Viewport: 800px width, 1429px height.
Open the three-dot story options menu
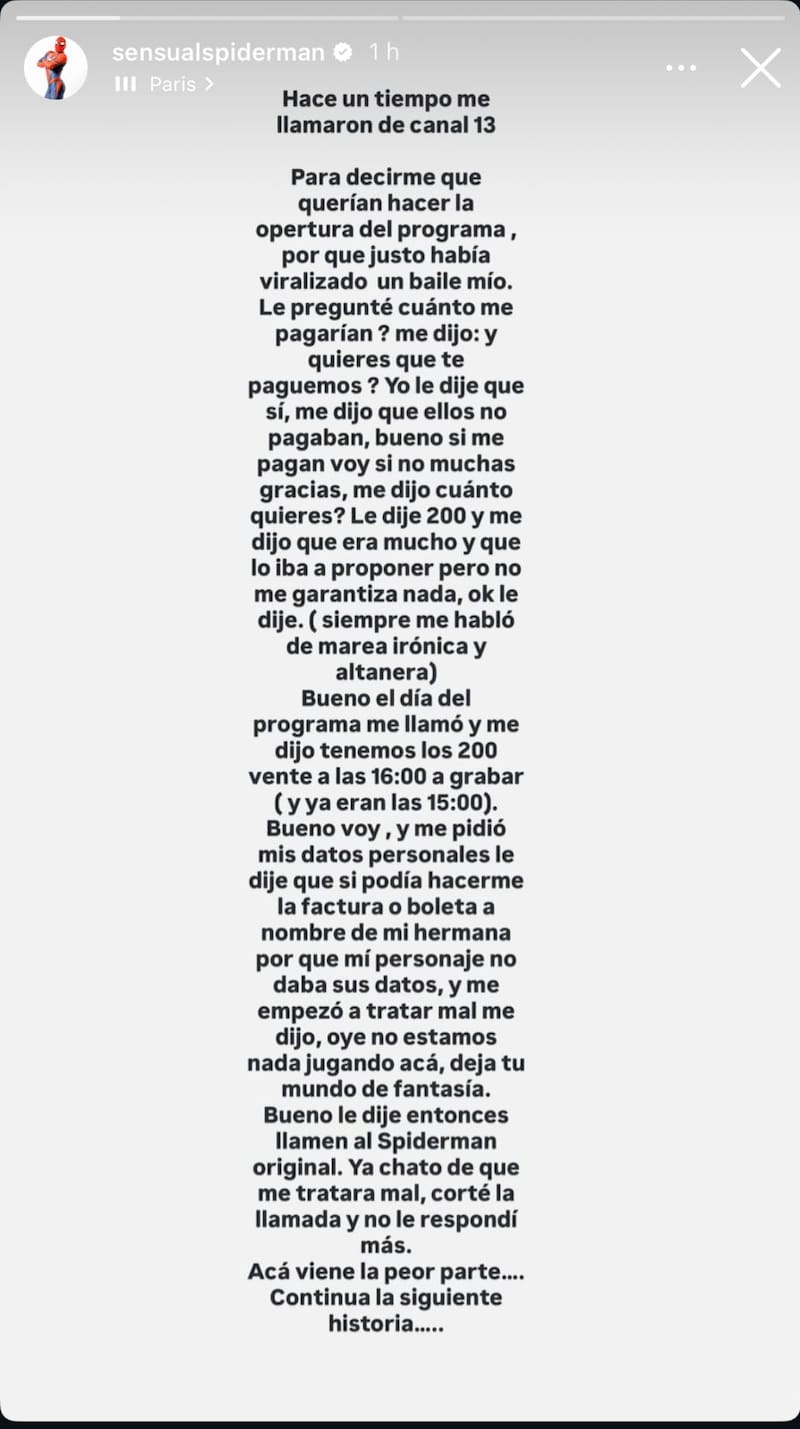tap(681, 68)
